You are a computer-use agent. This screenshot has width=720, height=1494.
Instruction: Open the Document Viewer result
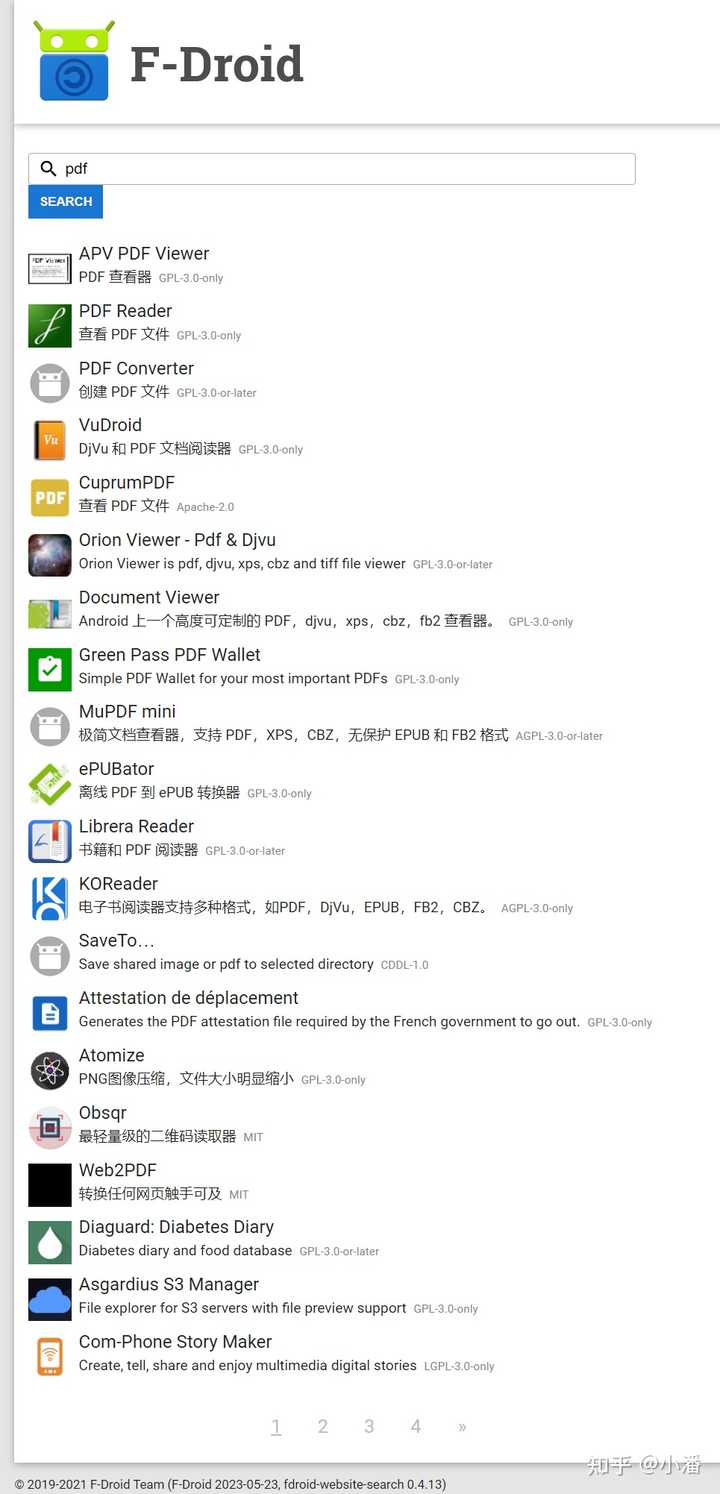tap(149, 597)
